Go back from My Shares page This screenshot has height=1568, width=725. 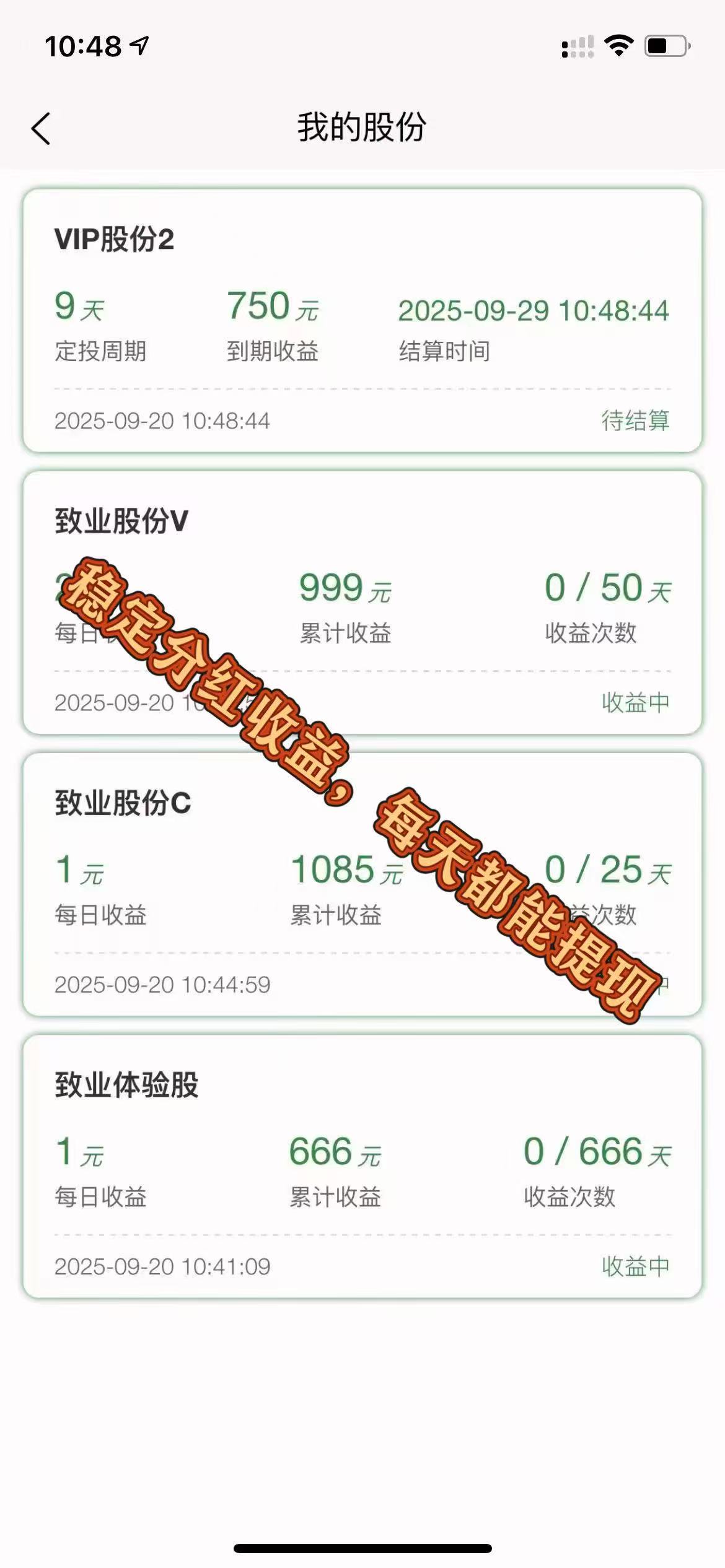pos(41,129)
